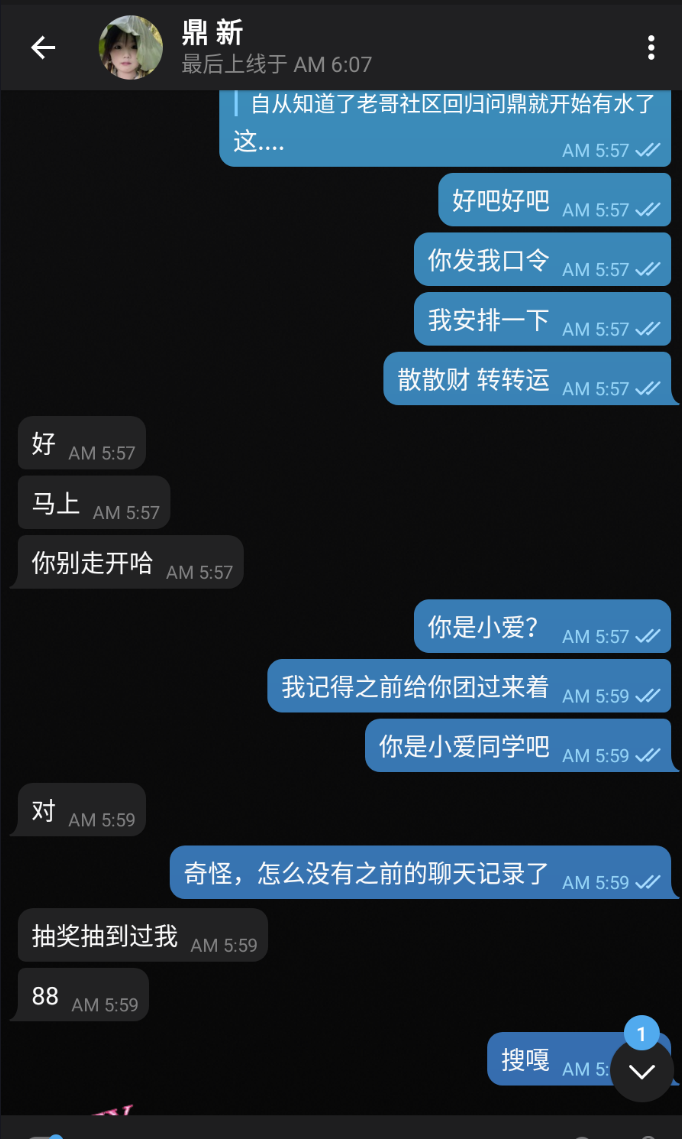Open the three-dot overflow menu
Viewport: 682px width, 1139px height.
click(x=651, y=47)
